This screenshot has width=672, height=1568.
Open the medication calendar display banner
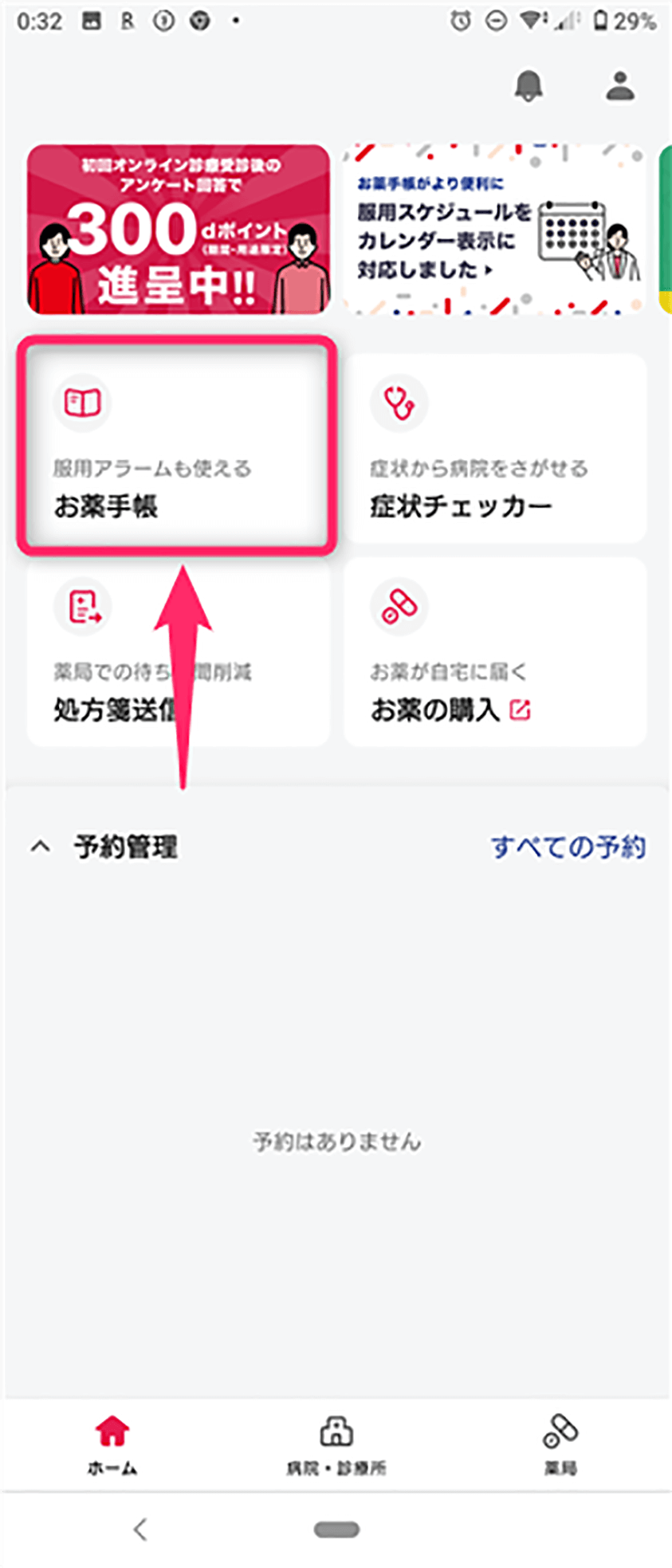[x=494, y=230]
